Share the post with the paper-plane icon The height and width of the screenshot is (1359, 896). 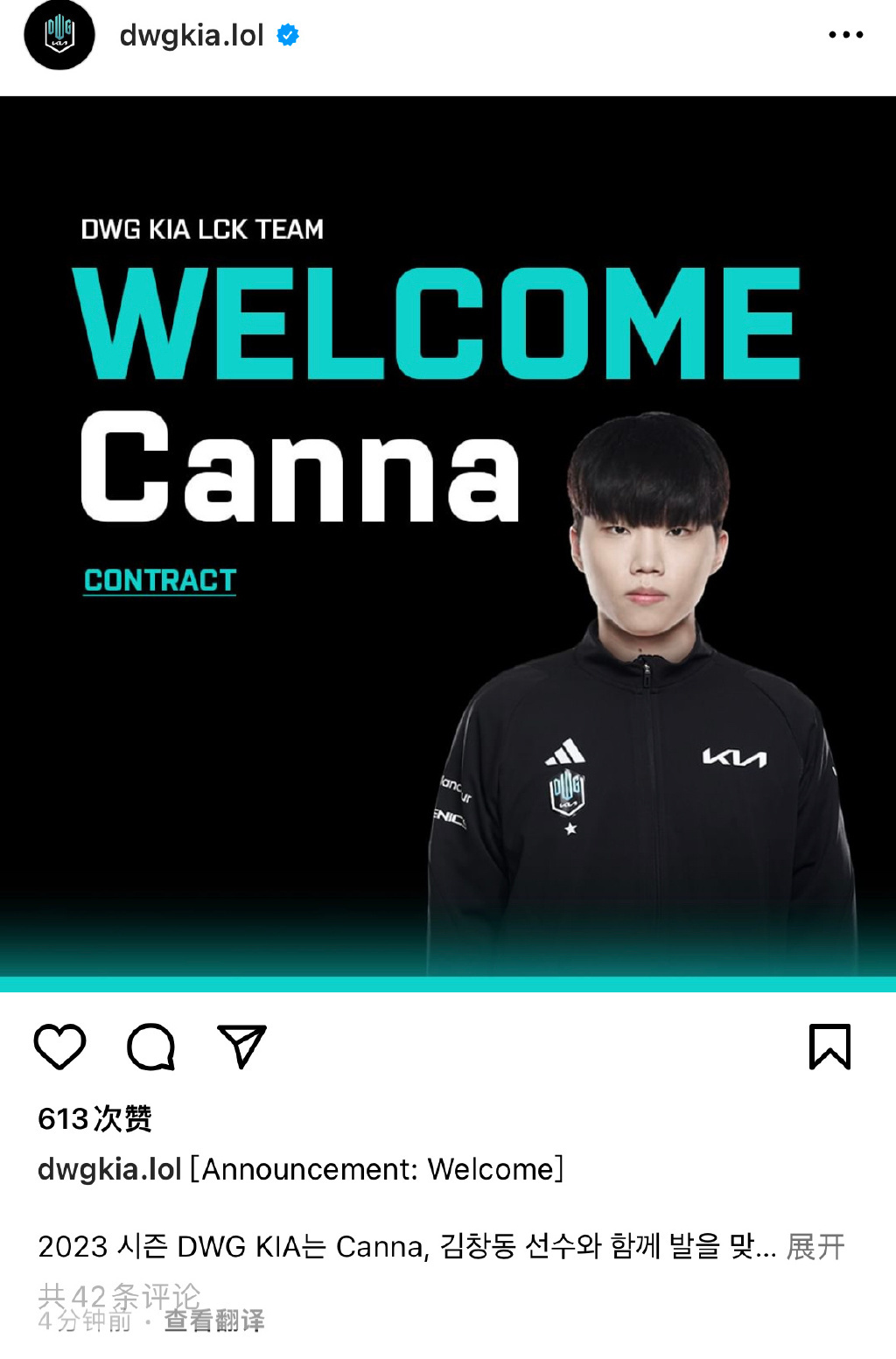(x=241, y=1047)
